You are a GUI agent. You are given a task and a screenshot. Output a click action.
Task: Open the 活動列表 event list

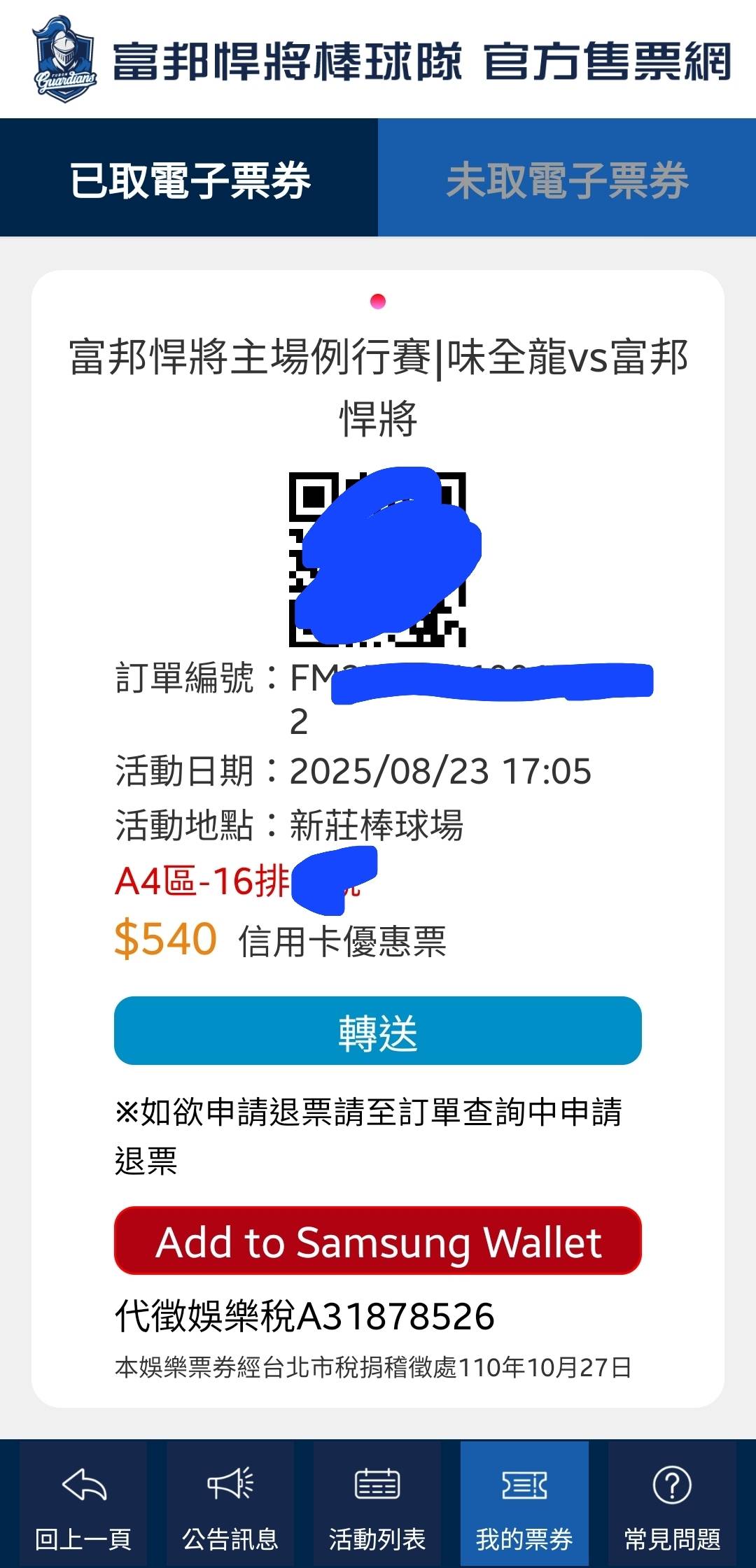click(377, 1503)
